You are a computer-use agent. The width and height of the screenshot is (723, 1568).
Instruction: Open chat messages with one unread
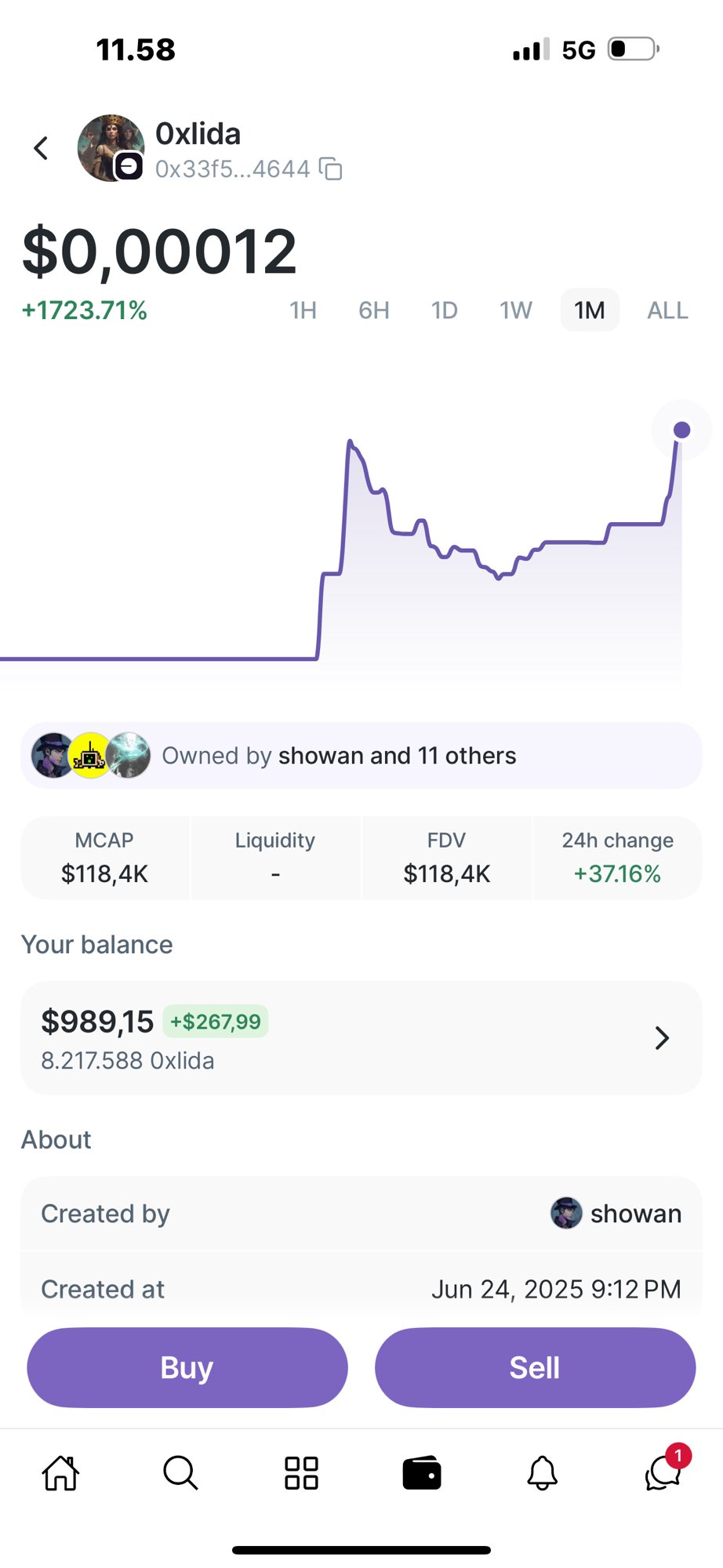(663, 1473)
